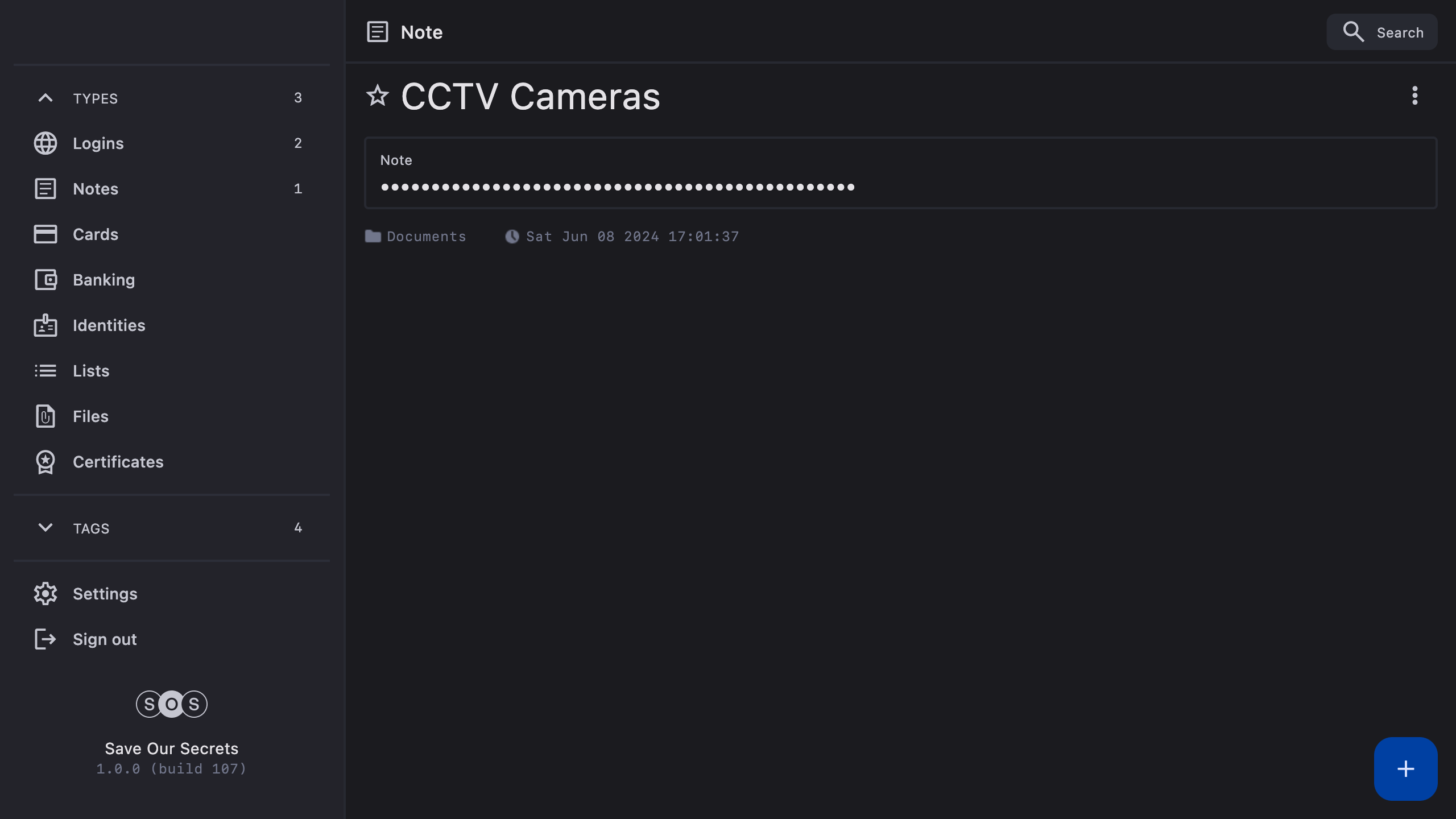1456x819 pixels.
Task: Select Banking category
Action: click(104, 280)
